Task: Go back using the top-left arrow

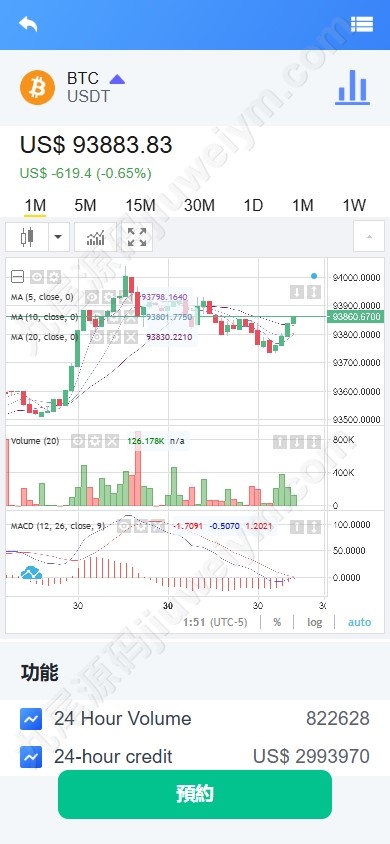Action: click(x=28, y=24)
